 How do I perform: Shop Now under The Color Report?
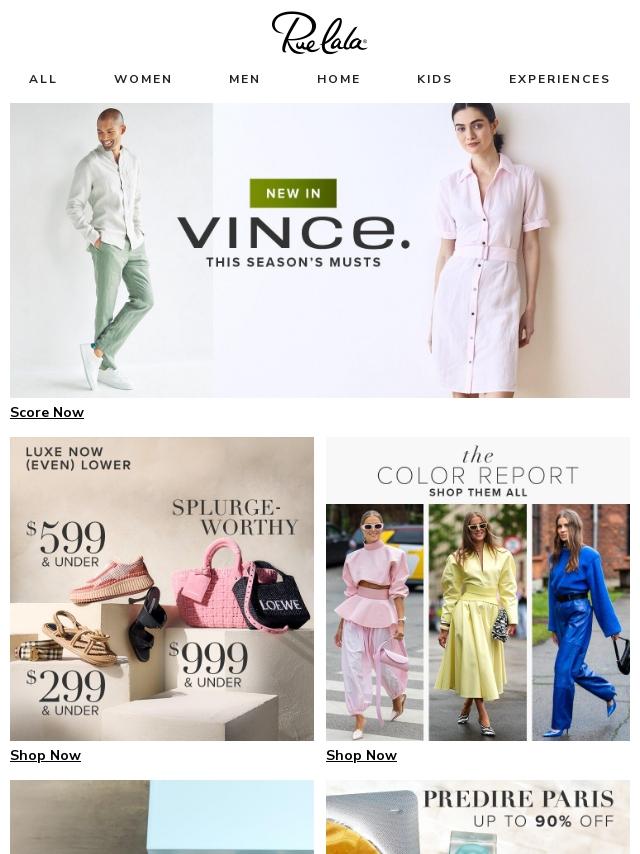pyautogui.click(x=361, y=756)
